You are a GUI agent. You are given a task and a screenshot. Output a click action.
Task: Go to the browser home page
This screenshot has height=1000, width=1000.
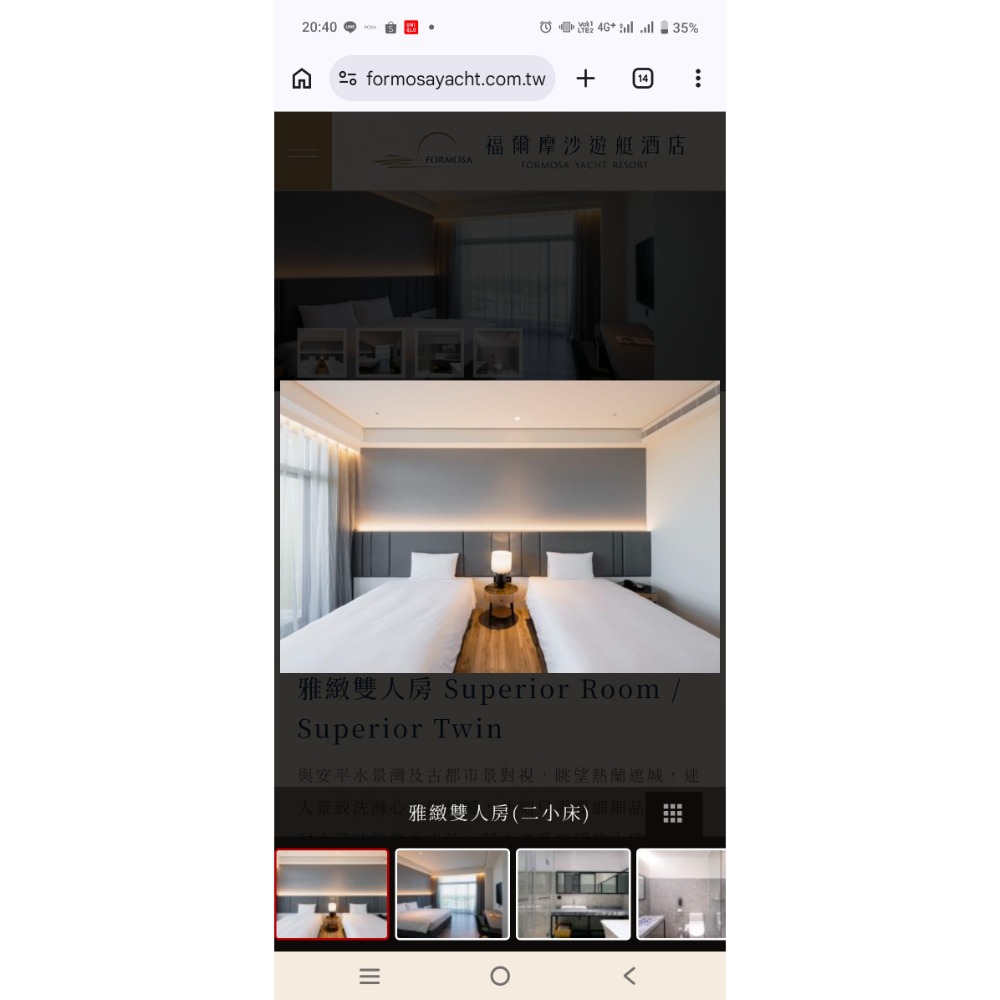pos(301,79)
